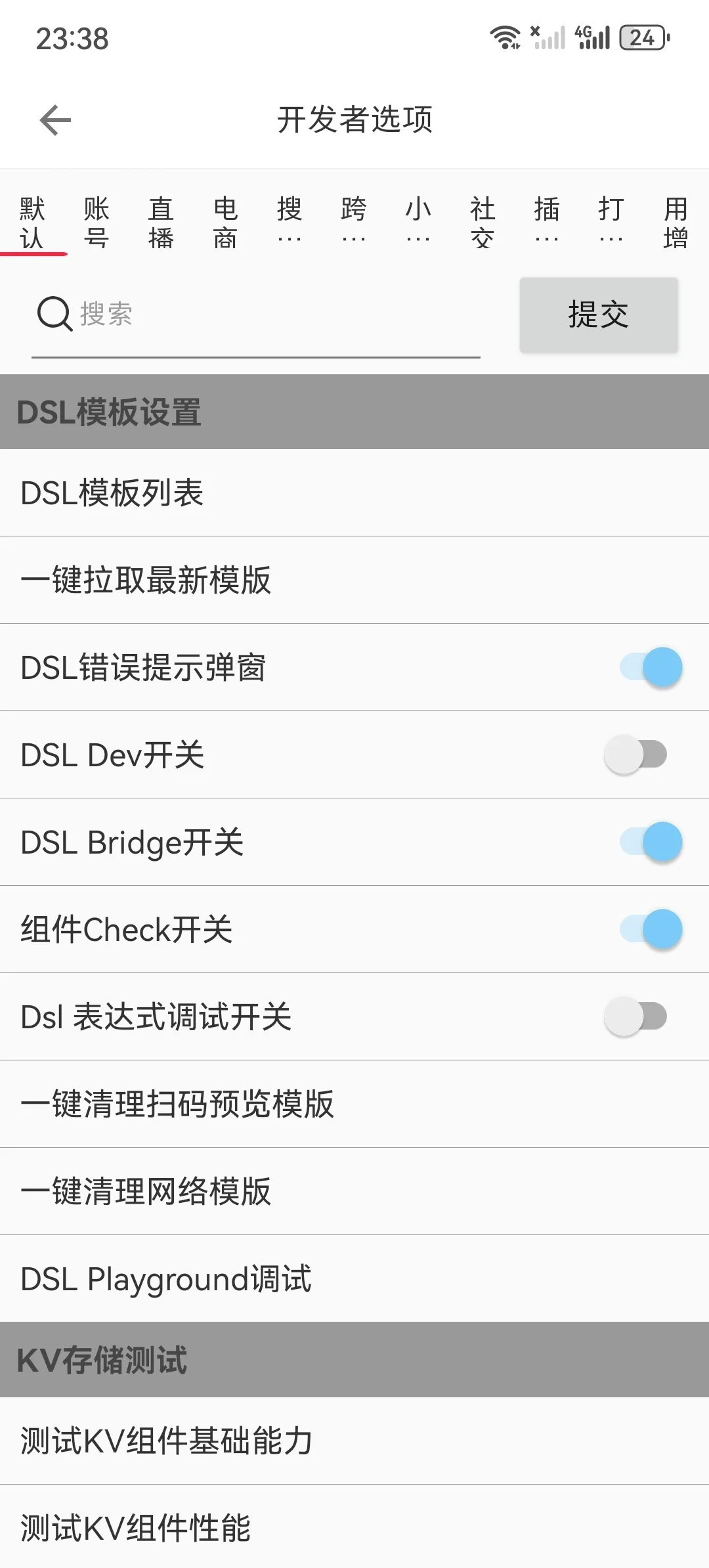Open DSL模板列表
This screenshot has width=709, height=1568.
tap(354, 492)
